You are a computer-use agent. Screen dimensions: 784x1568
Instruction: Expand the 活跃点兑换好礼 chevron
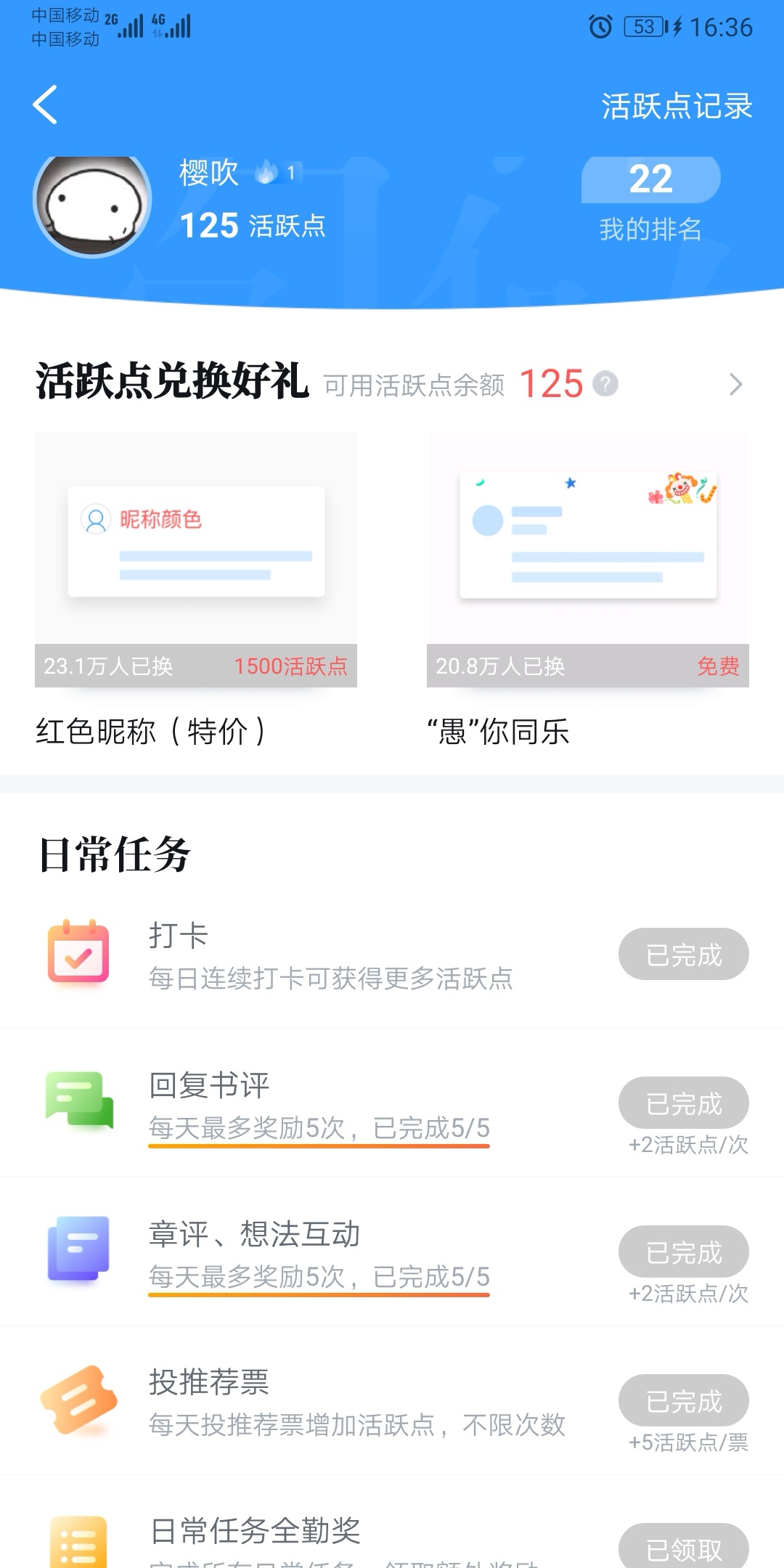(735, 384)
